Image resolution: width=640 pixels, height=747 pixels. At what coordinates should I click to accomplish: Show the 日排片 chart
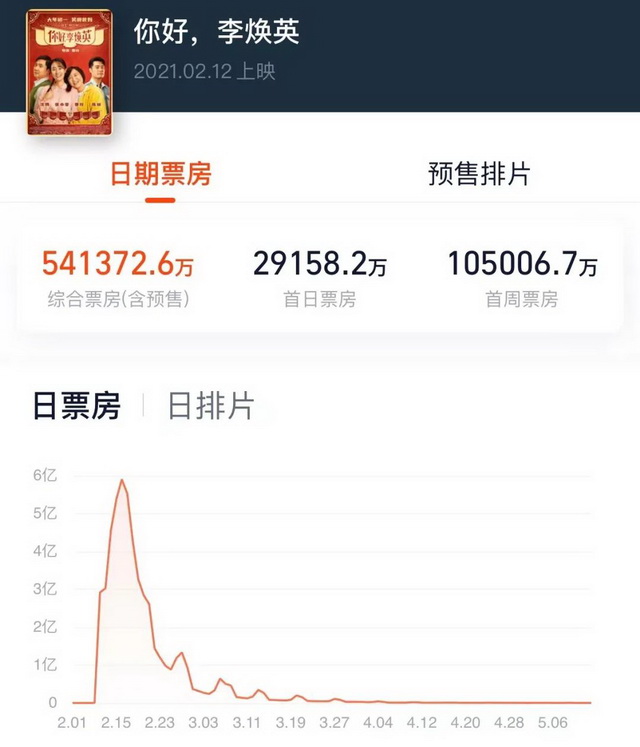tap(210, 405)
